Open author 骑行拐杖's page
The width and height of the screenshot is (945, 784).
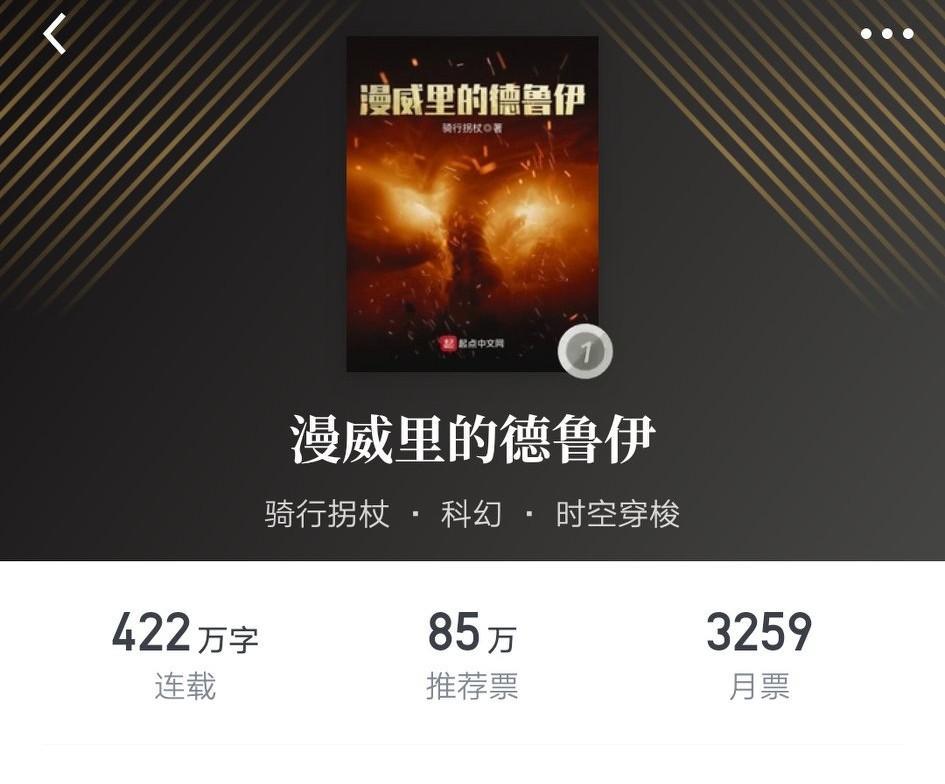327,515
